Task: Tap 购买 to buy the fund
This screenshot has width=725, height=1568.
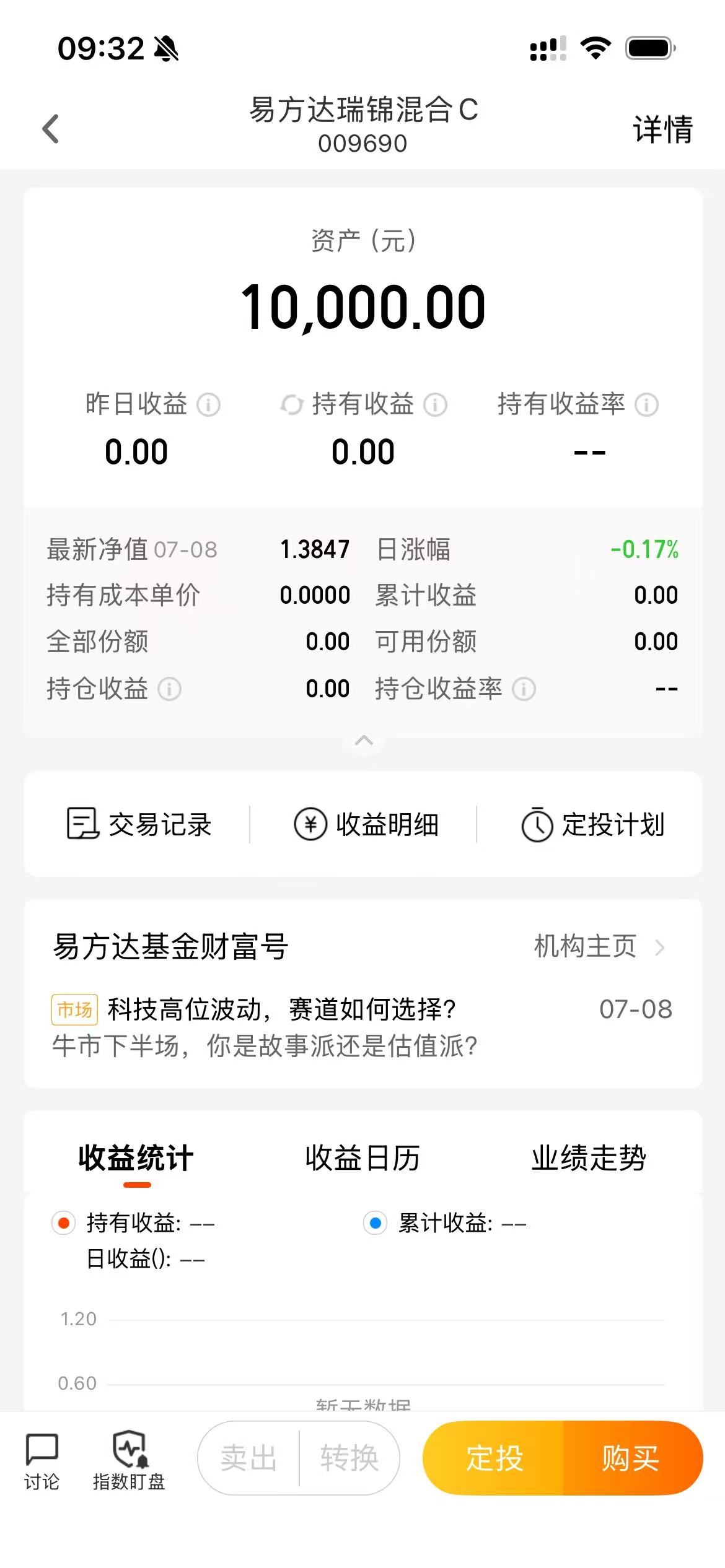Action: 631,1458
